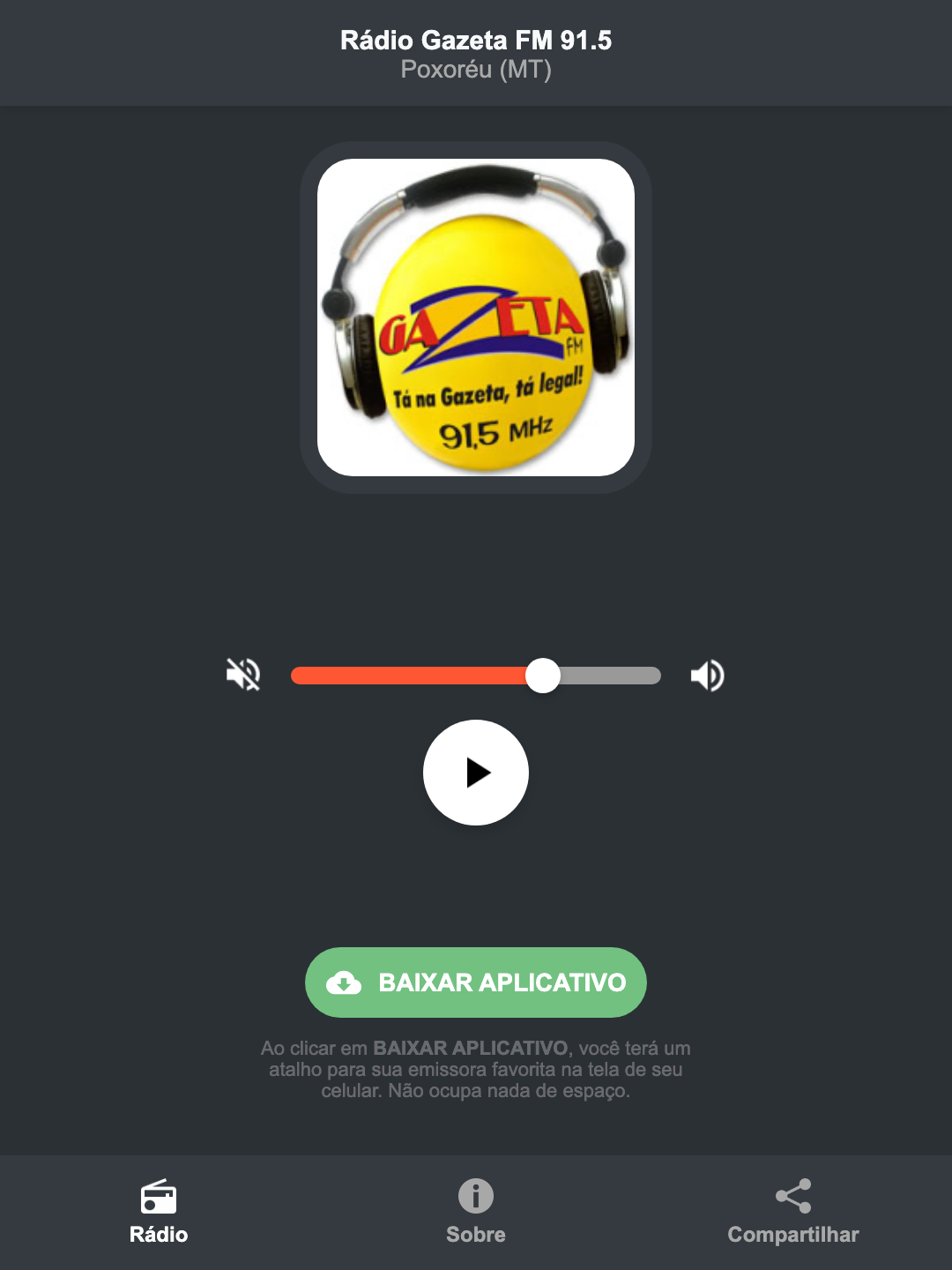Click the Poxoréu (MT) subtitle text
The height and width of the screenshot is (1270, 952).
[475, 71]
